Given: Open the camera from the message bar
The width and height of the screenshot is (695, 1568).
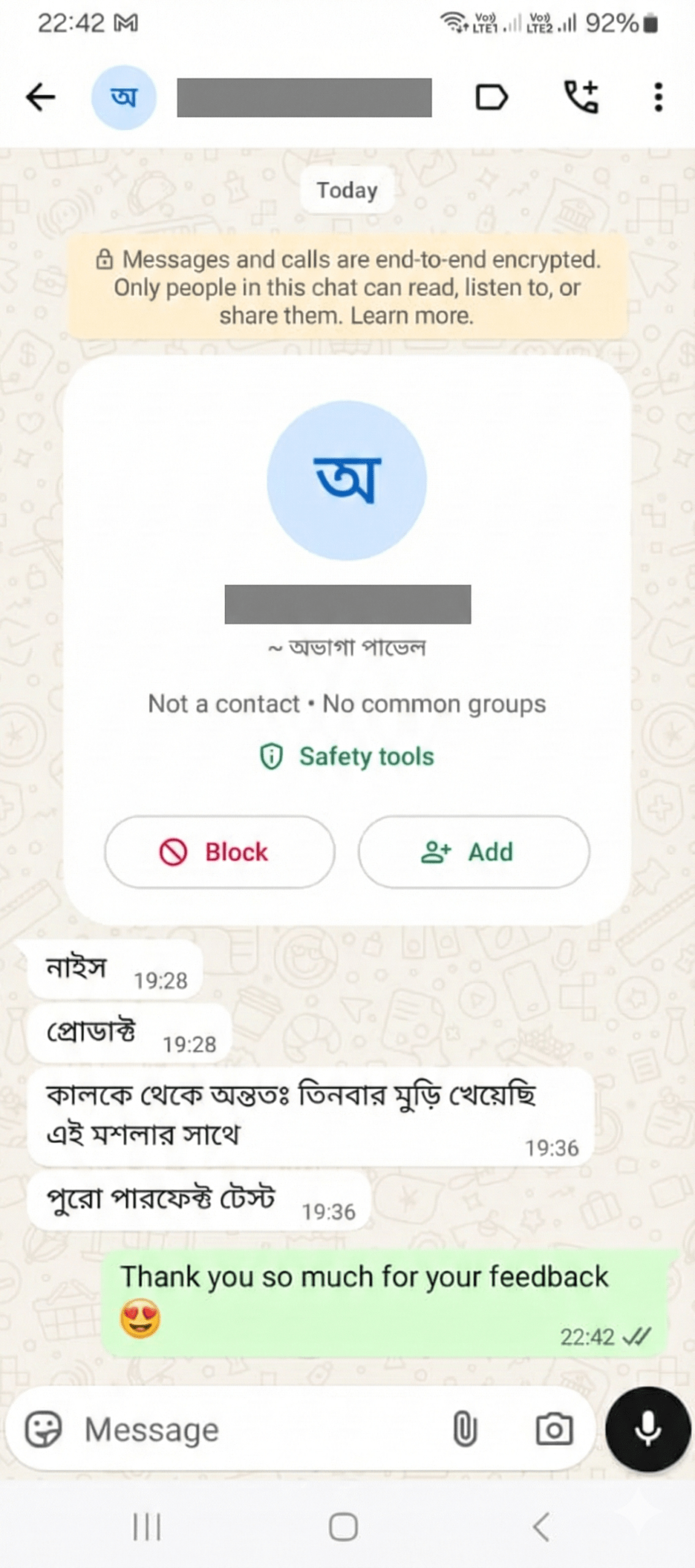Looking at the screenshot, I should click(x=554, y=1430).
